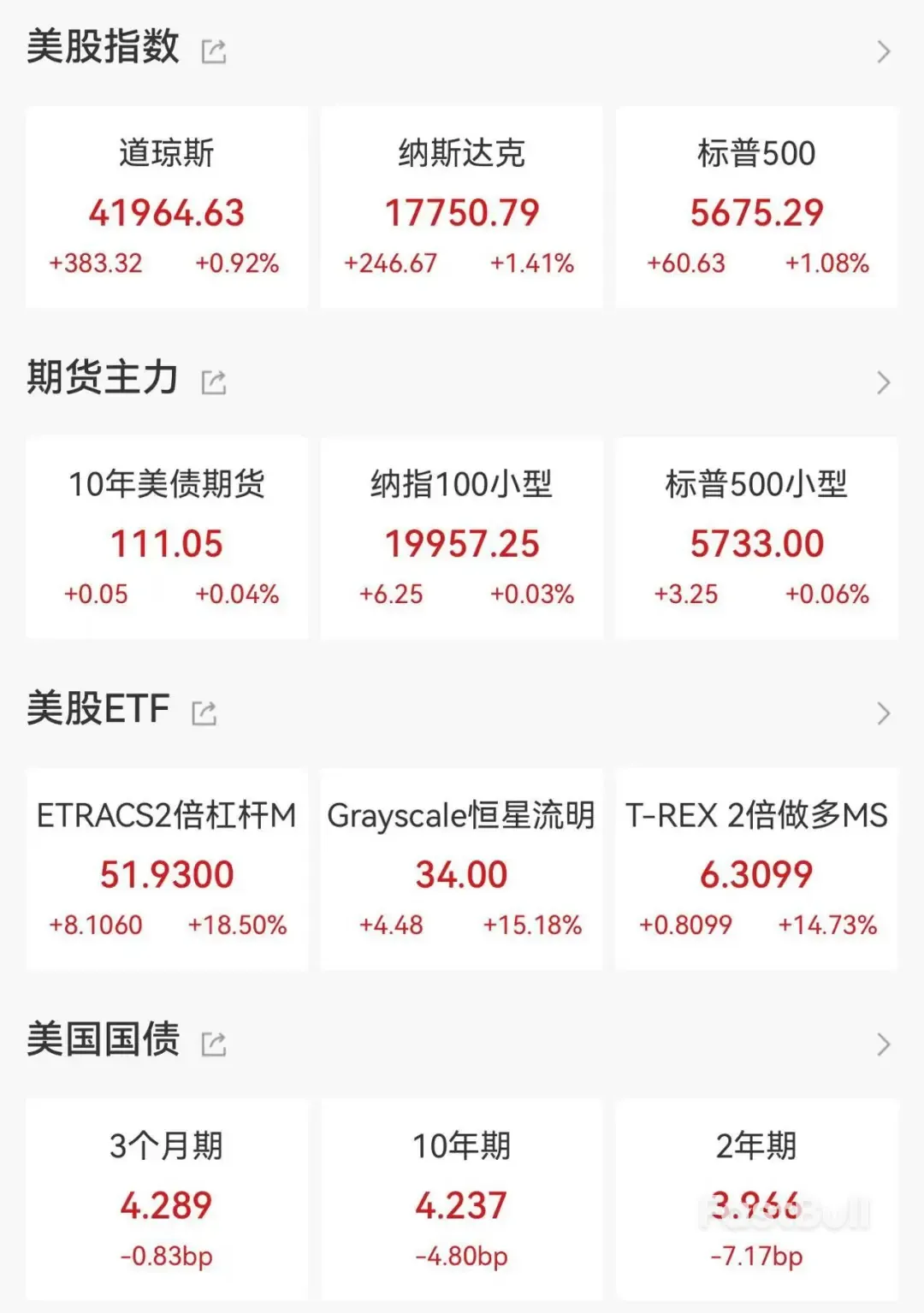Open the ETRACS2倍杠杆M ETF card
The image size is (924, 1313).
166,868
